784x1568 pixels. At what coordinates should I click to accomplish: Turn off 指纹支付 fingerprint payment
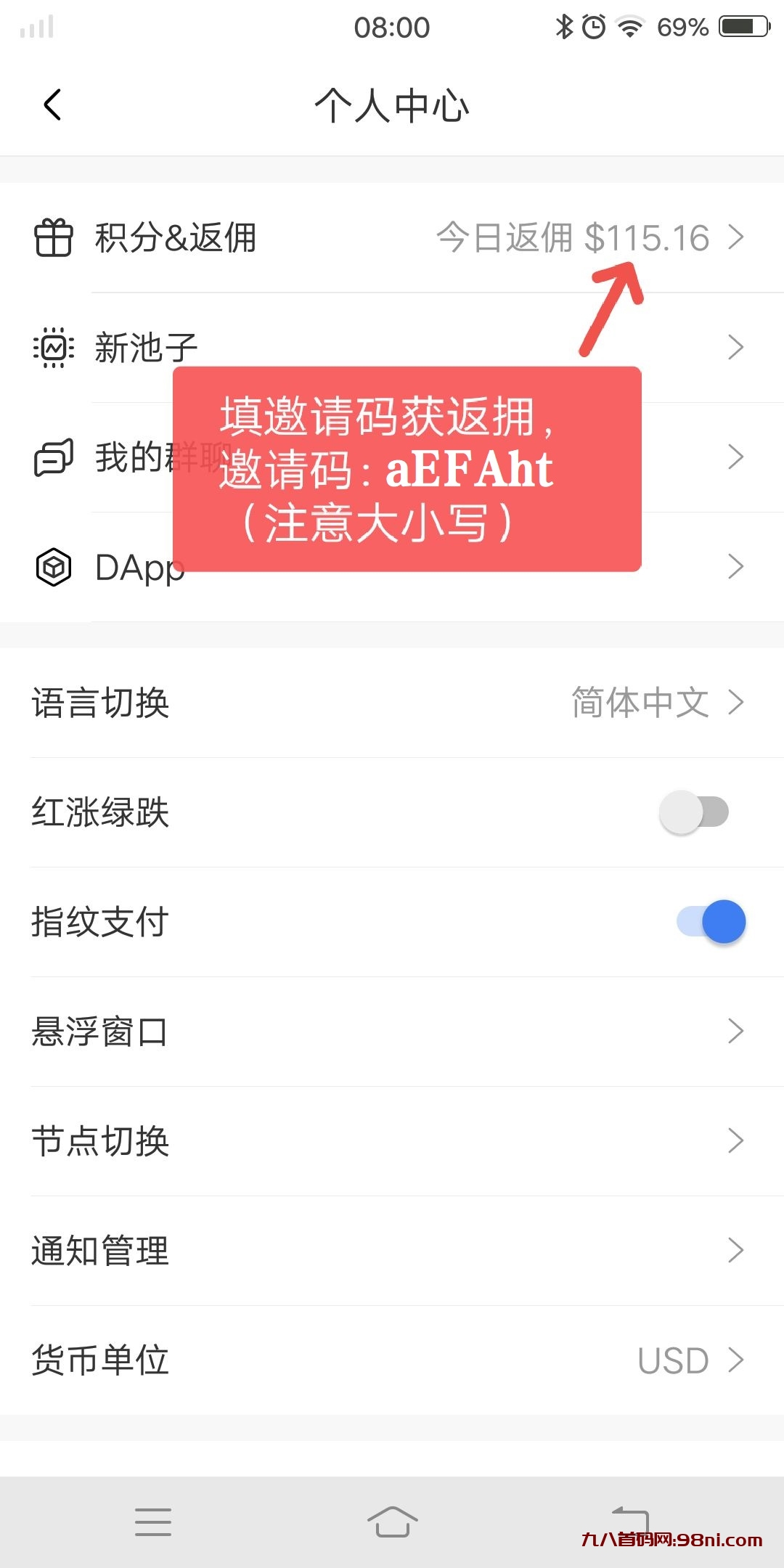[711, 922]
